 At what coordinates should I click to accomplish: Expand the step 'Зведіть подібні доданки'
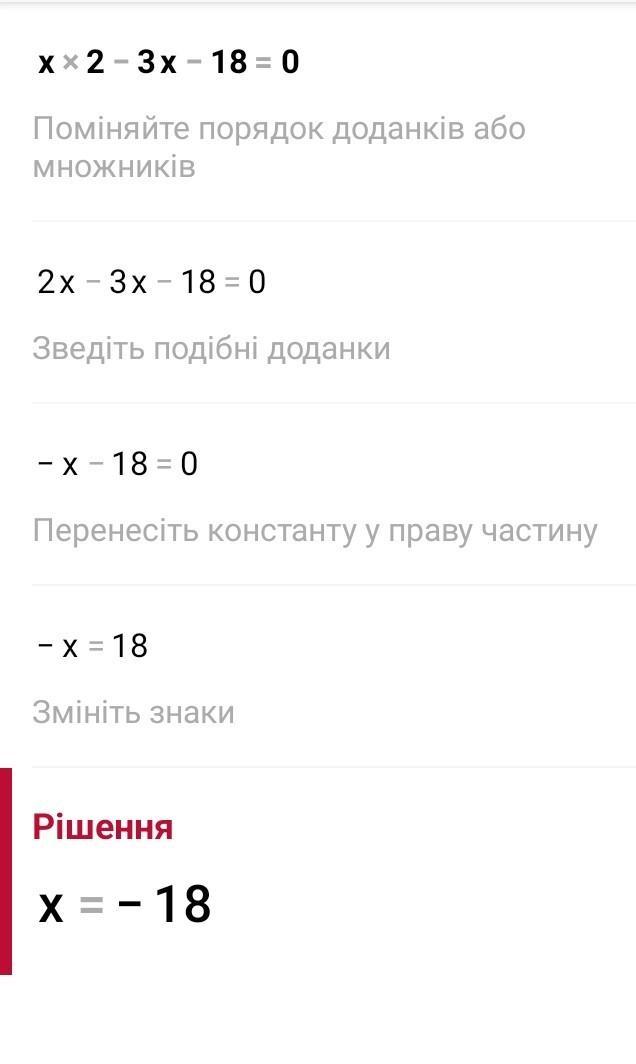coord(211,348)
